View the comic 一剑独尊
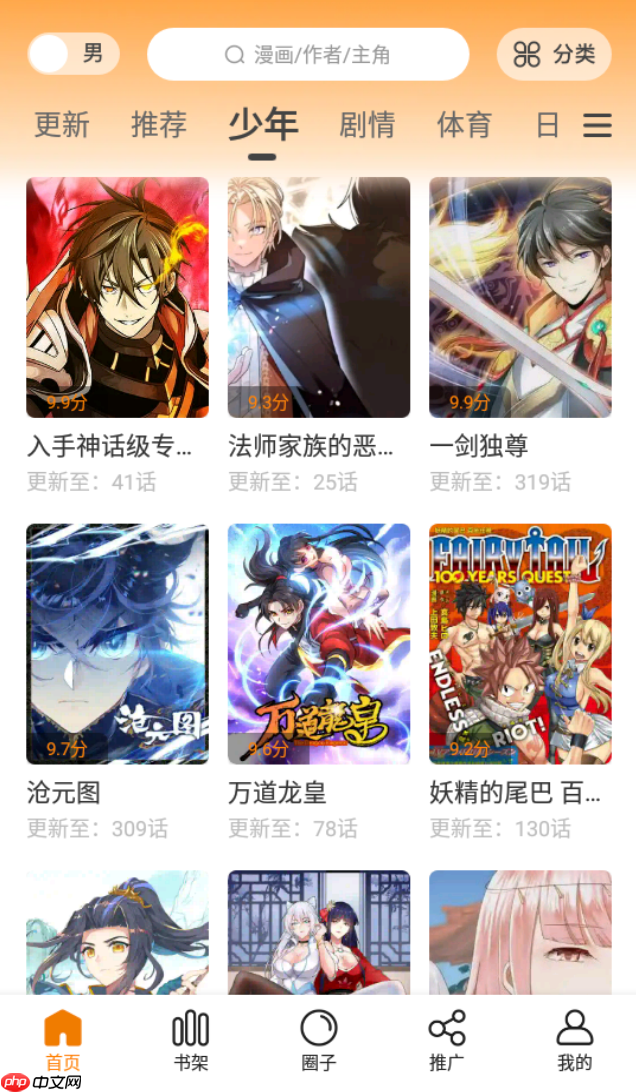The image size is (636, 1092). 520,298
